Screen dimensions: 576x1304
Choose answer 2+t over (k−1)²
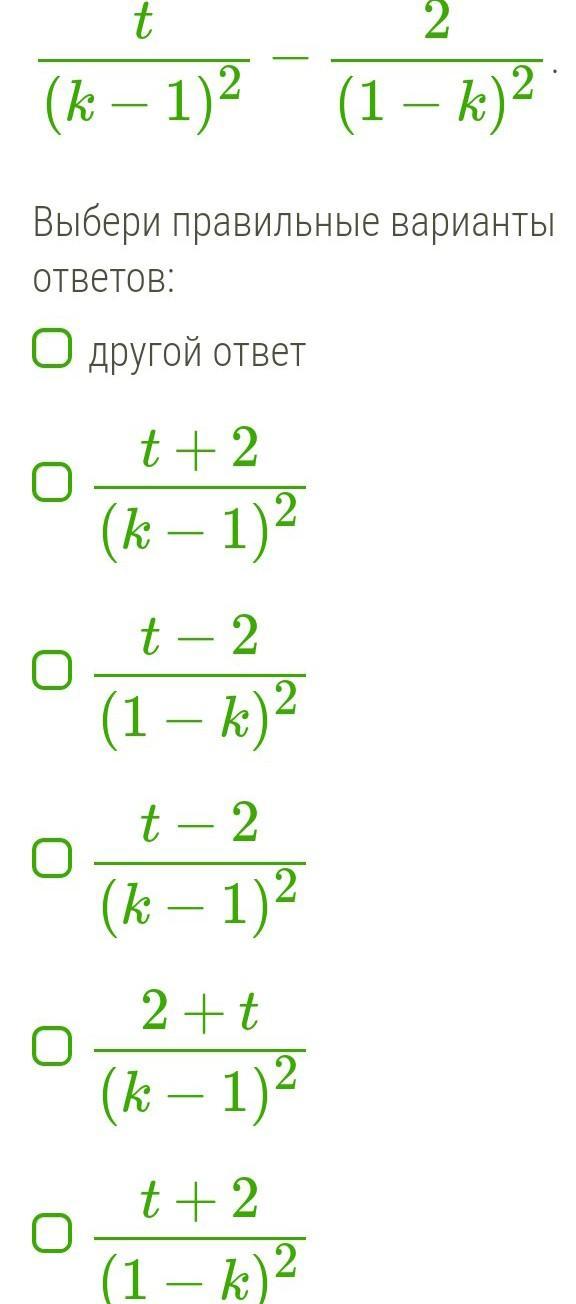tap(52, 1047)
